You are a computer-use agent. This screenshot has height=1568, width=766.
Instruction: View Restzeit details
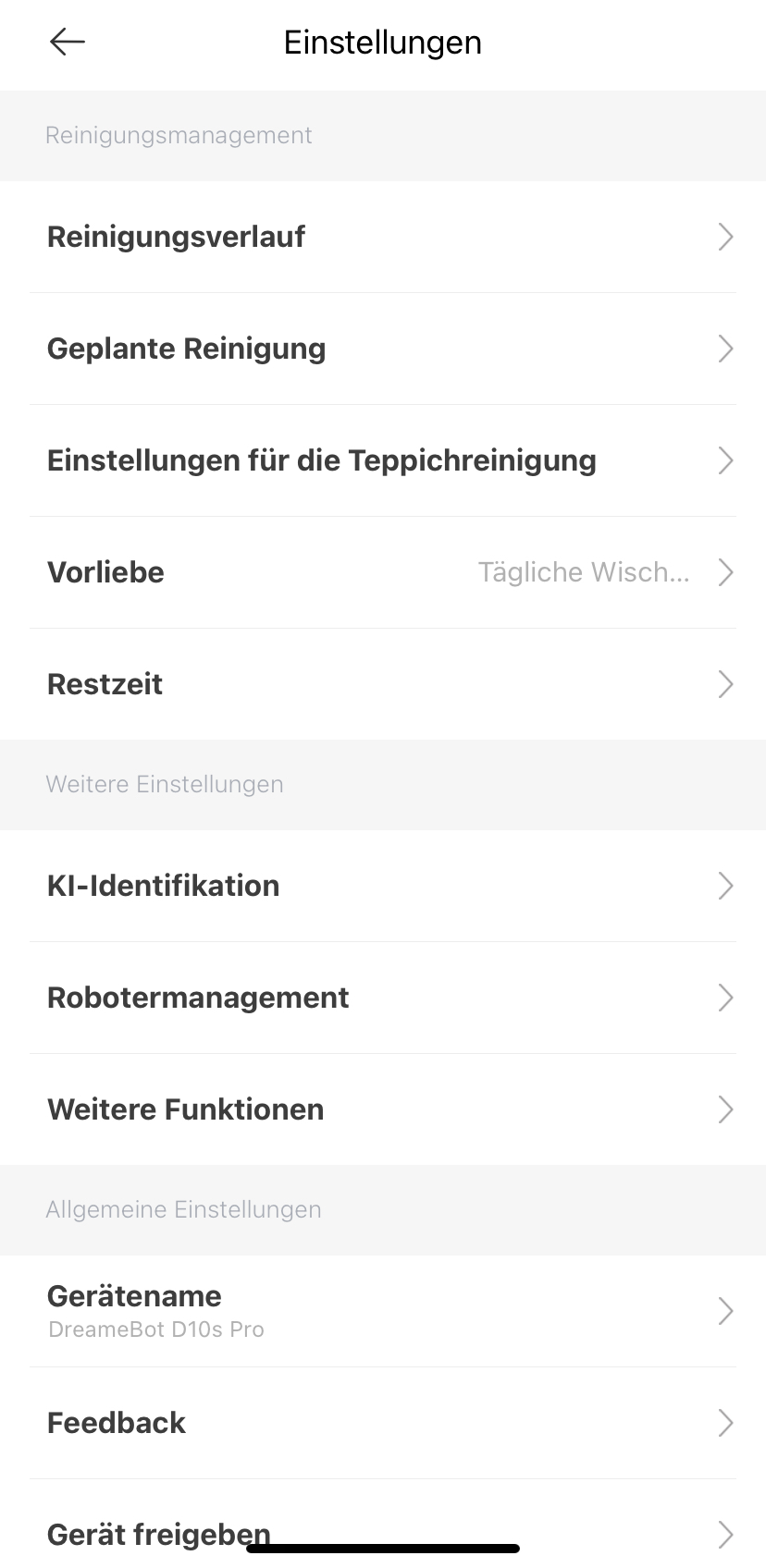pyautogui.click(x=383, y=684)
